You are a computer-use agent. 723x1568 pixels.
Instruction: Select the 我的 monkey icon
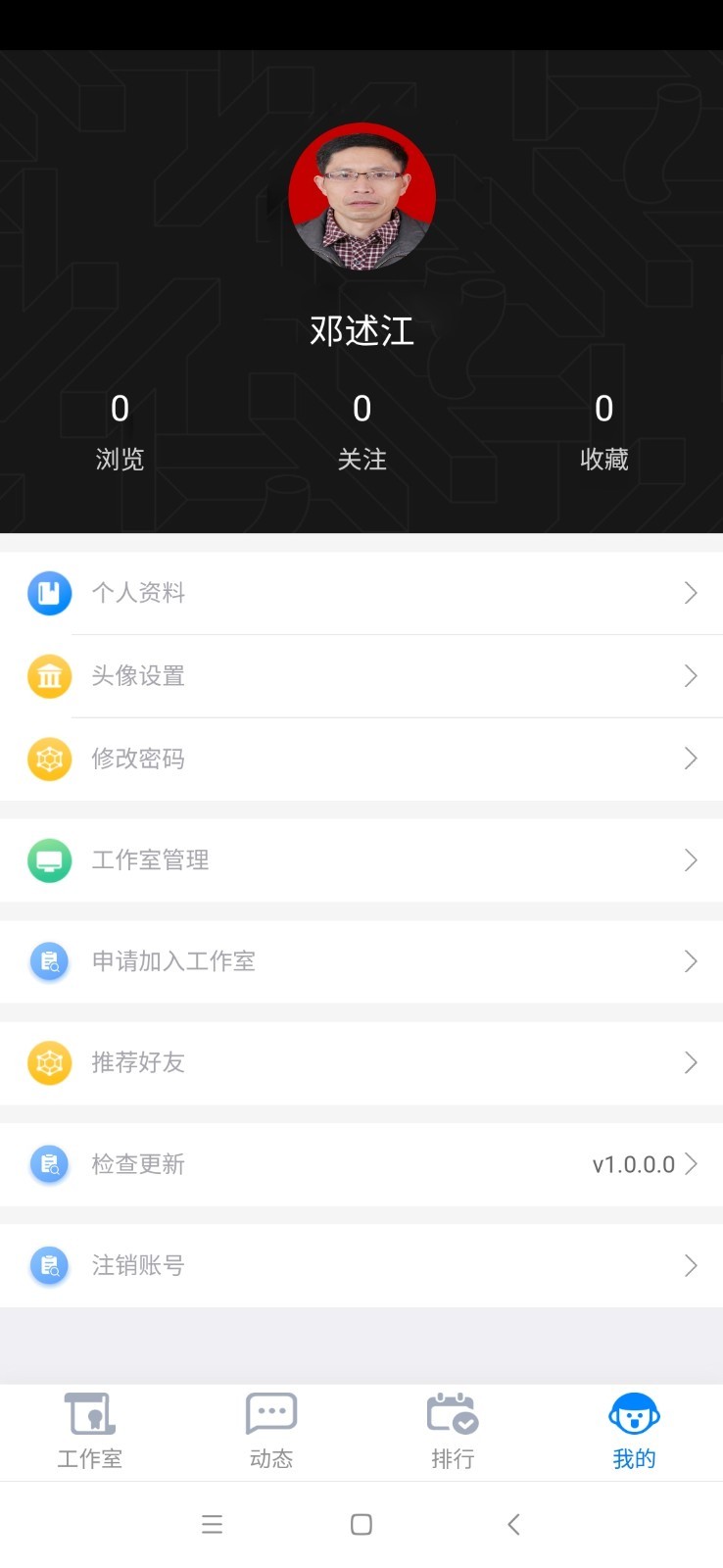coord(634,1415)
